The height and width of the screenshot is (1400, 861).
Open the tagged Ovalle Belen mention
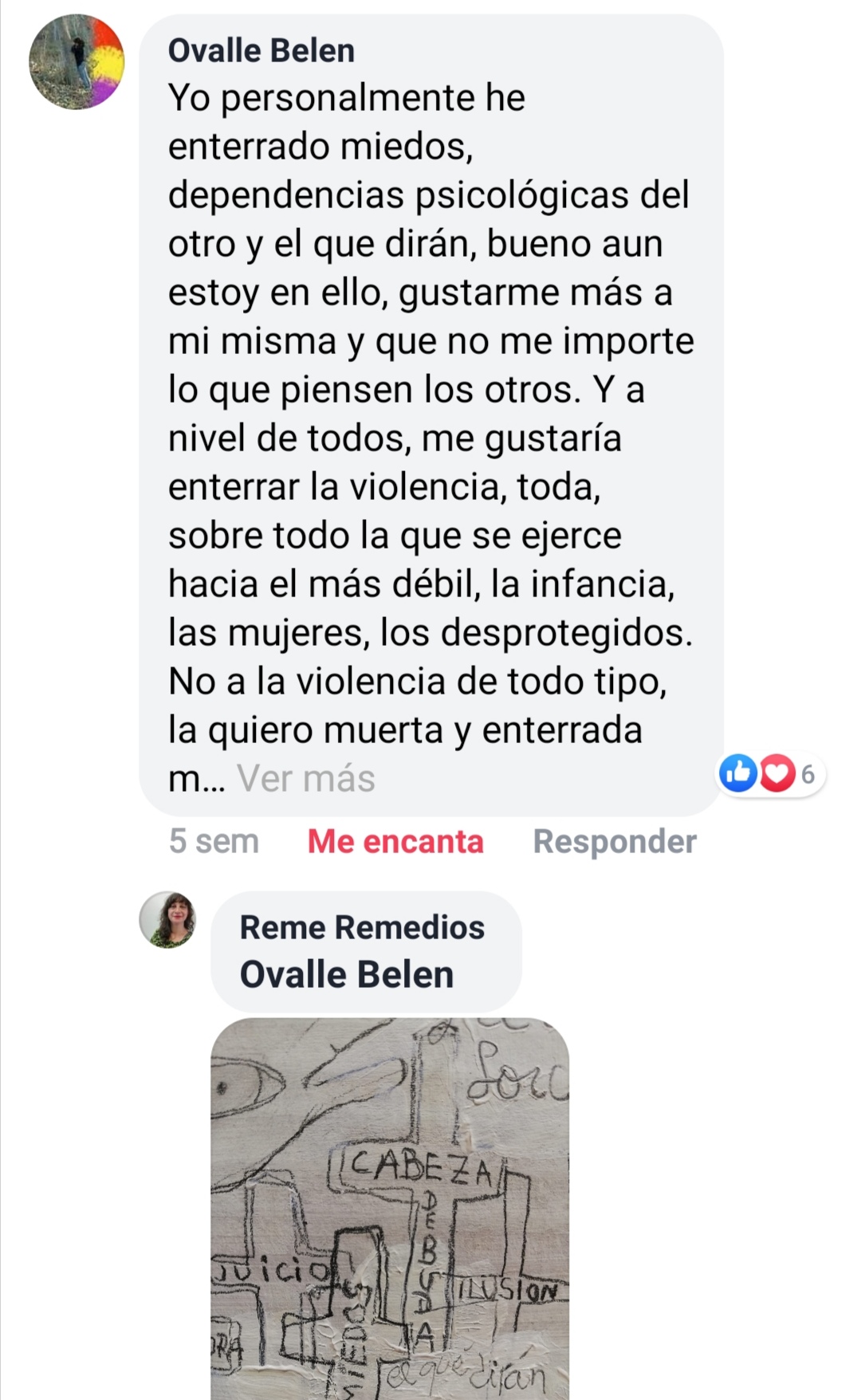click(x=347, y=974)
